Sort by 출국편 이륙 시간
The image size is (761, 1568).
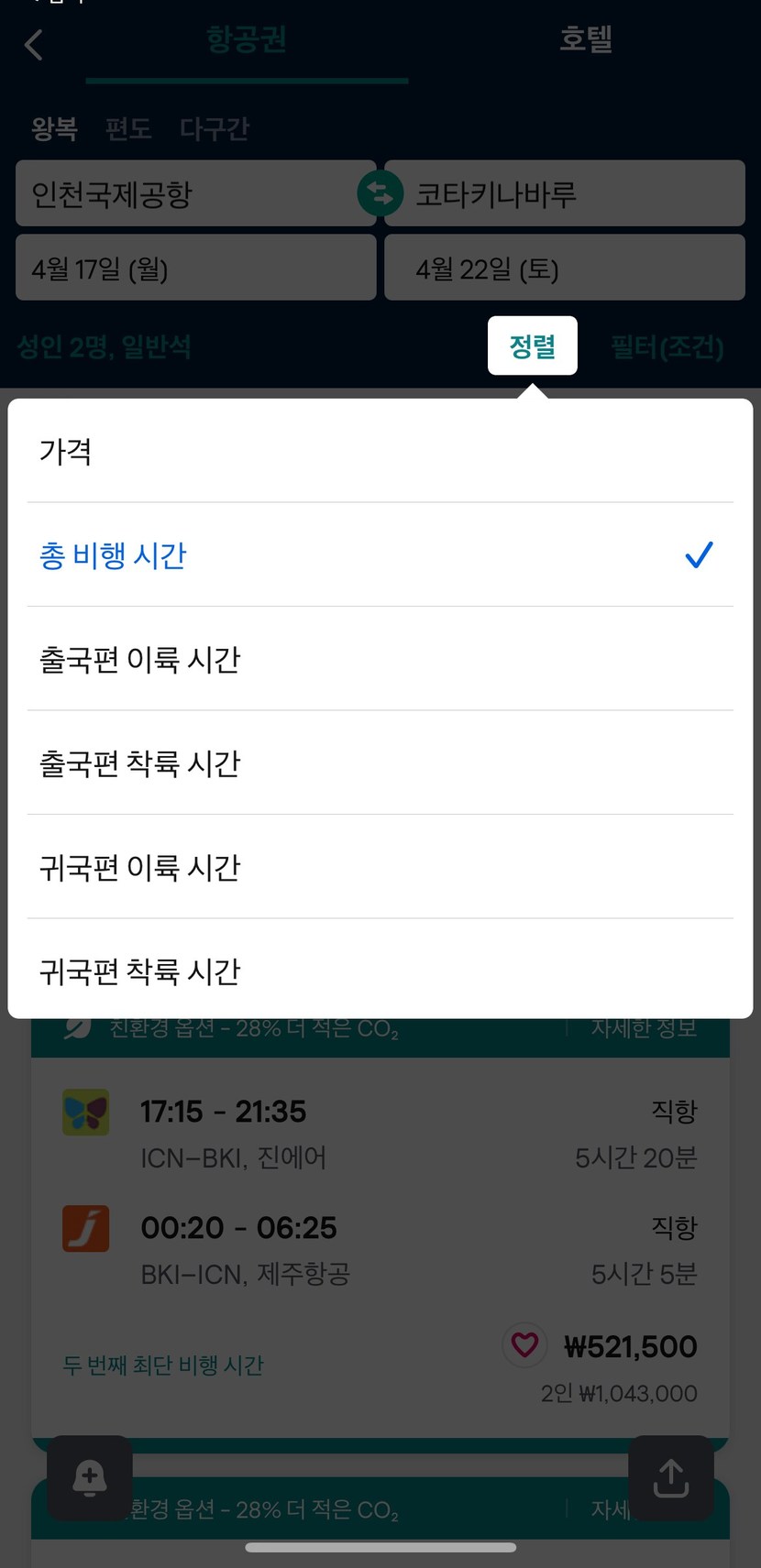[x=380, y=659]
